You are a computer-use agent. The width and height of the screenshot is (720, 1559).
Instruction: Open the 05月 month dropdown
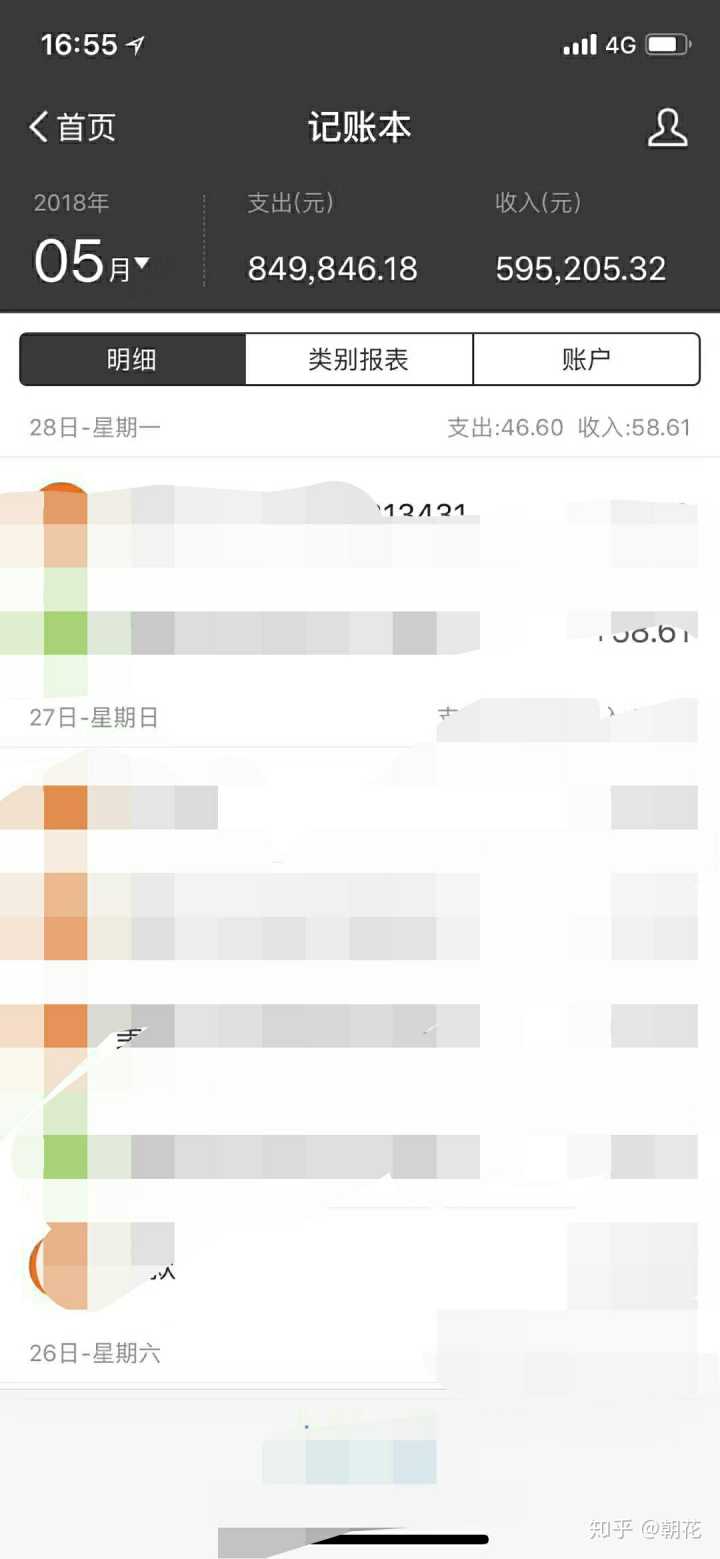(92, 263)
